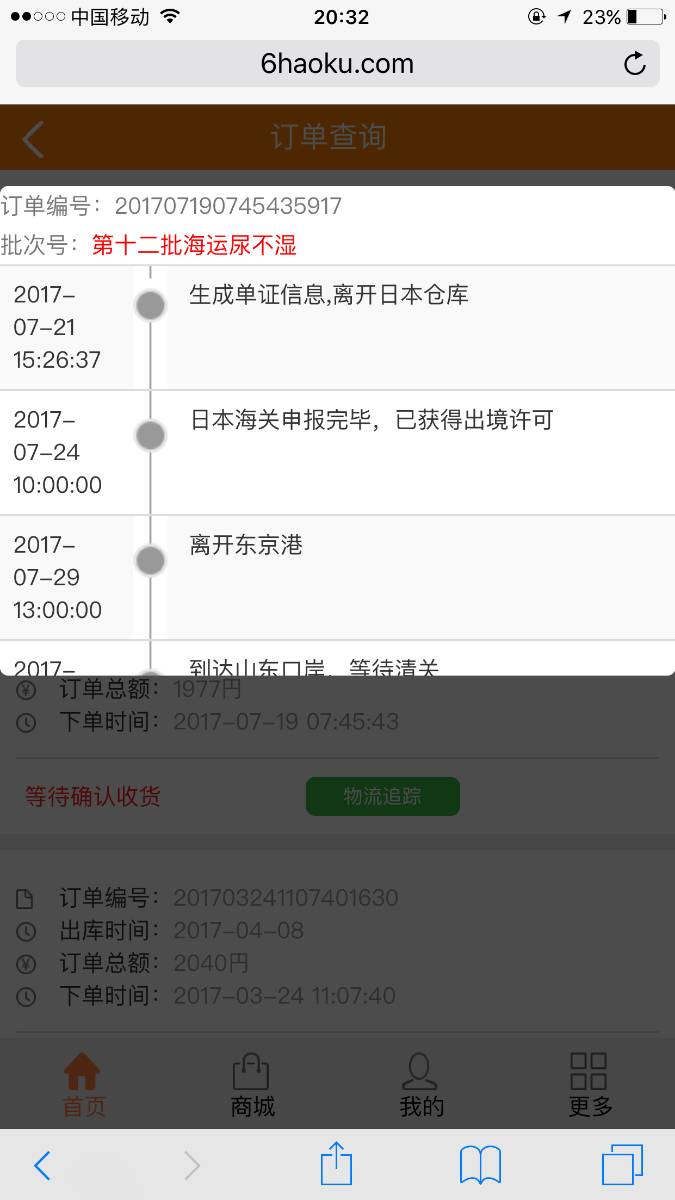Reload the 6haoku.com page
The image size is (675, 1200).
[x=634, y=65]
